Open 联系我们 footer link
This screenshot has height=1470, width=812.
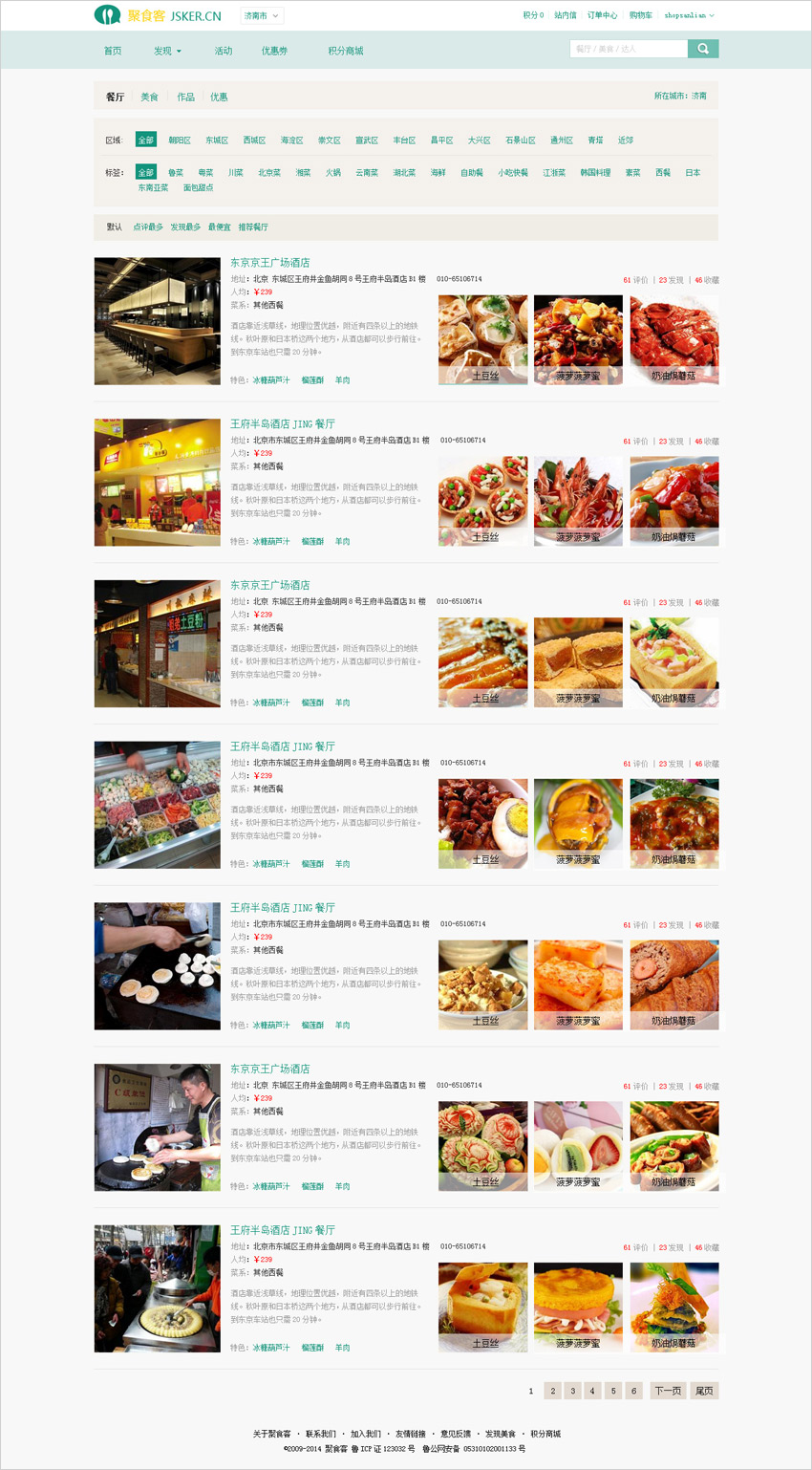point(320,1434)
